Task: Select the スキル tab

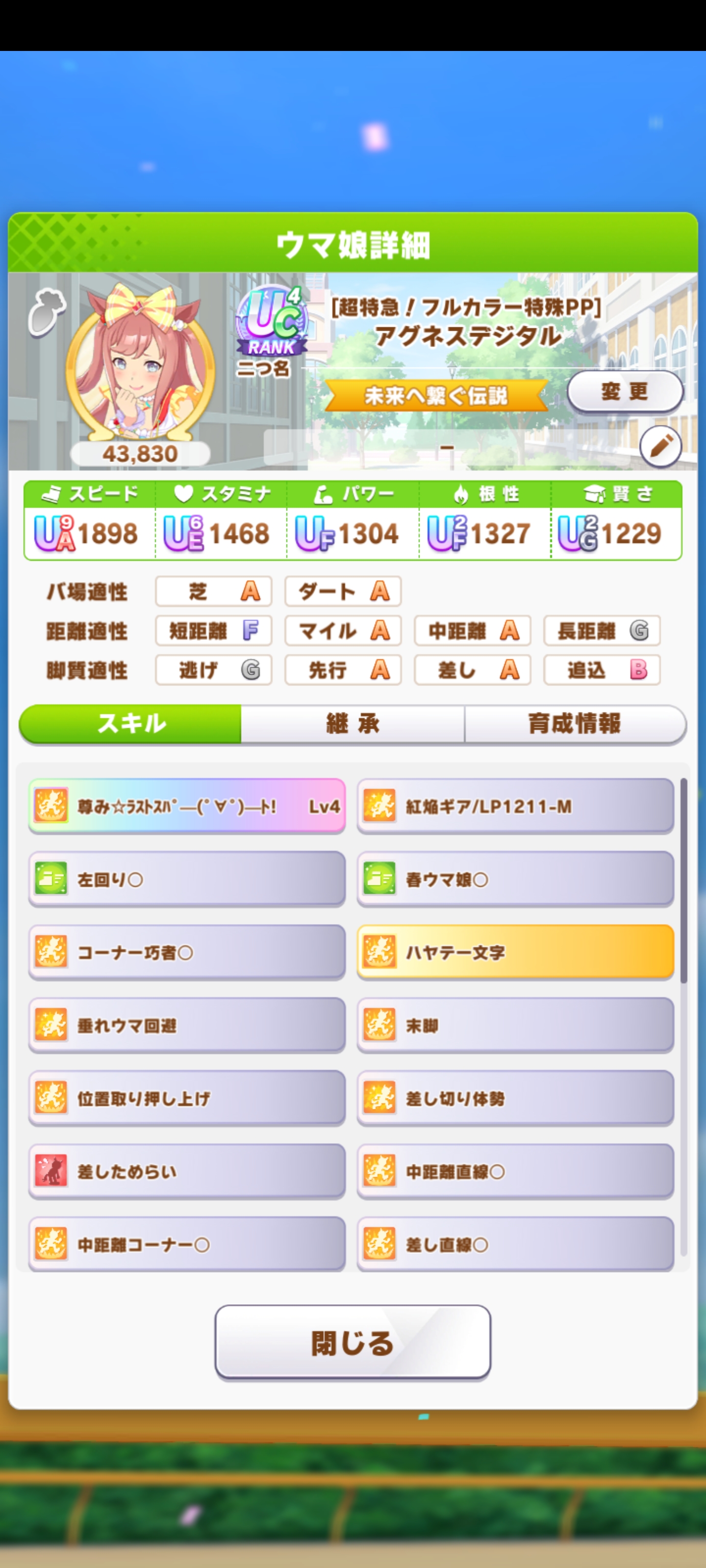Action: [131, 724]
